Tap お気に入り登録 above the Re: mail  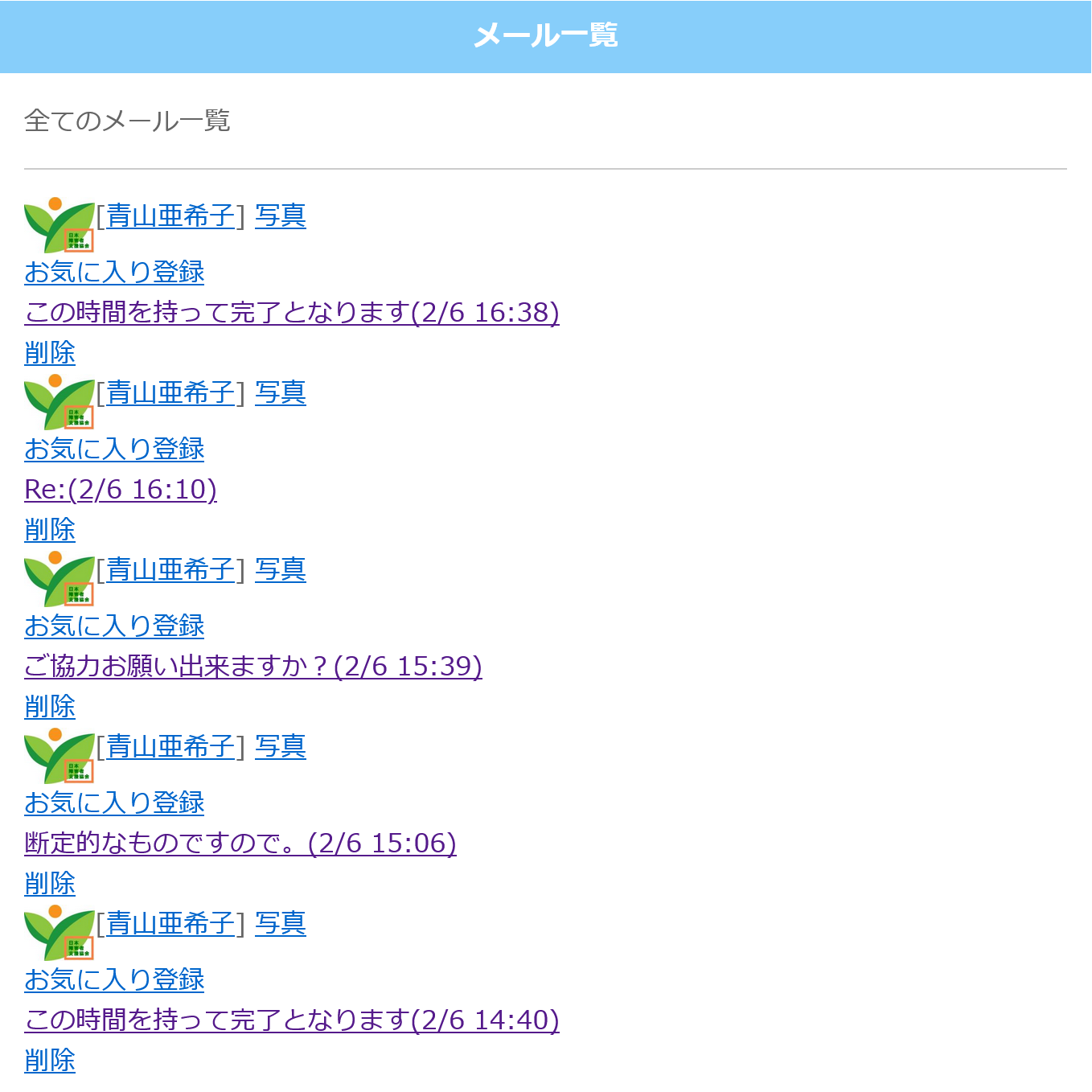pos(114,449)
